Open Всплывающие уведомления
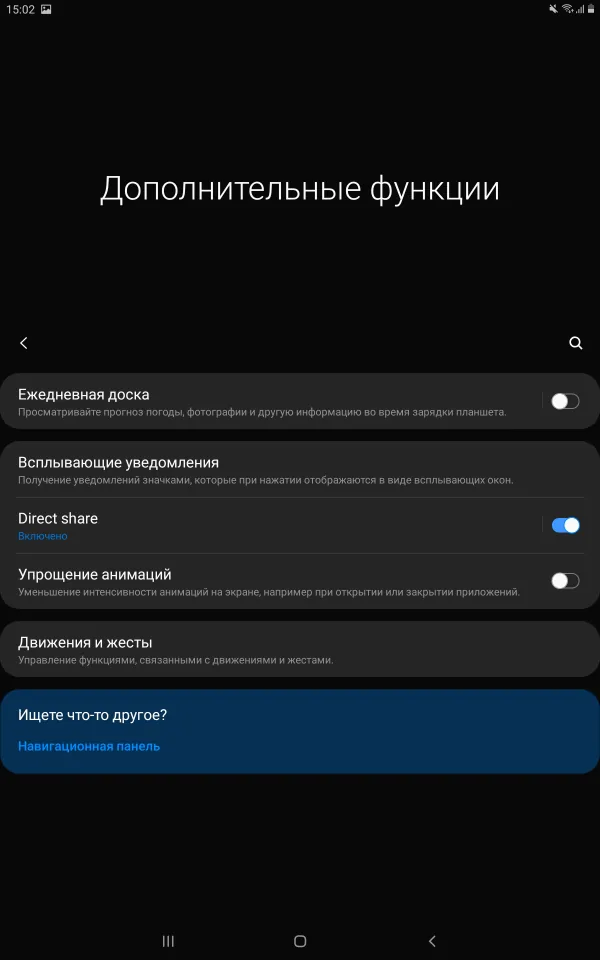Image resolution: width=600 pixels, height=960 pixels. (300, 470)
